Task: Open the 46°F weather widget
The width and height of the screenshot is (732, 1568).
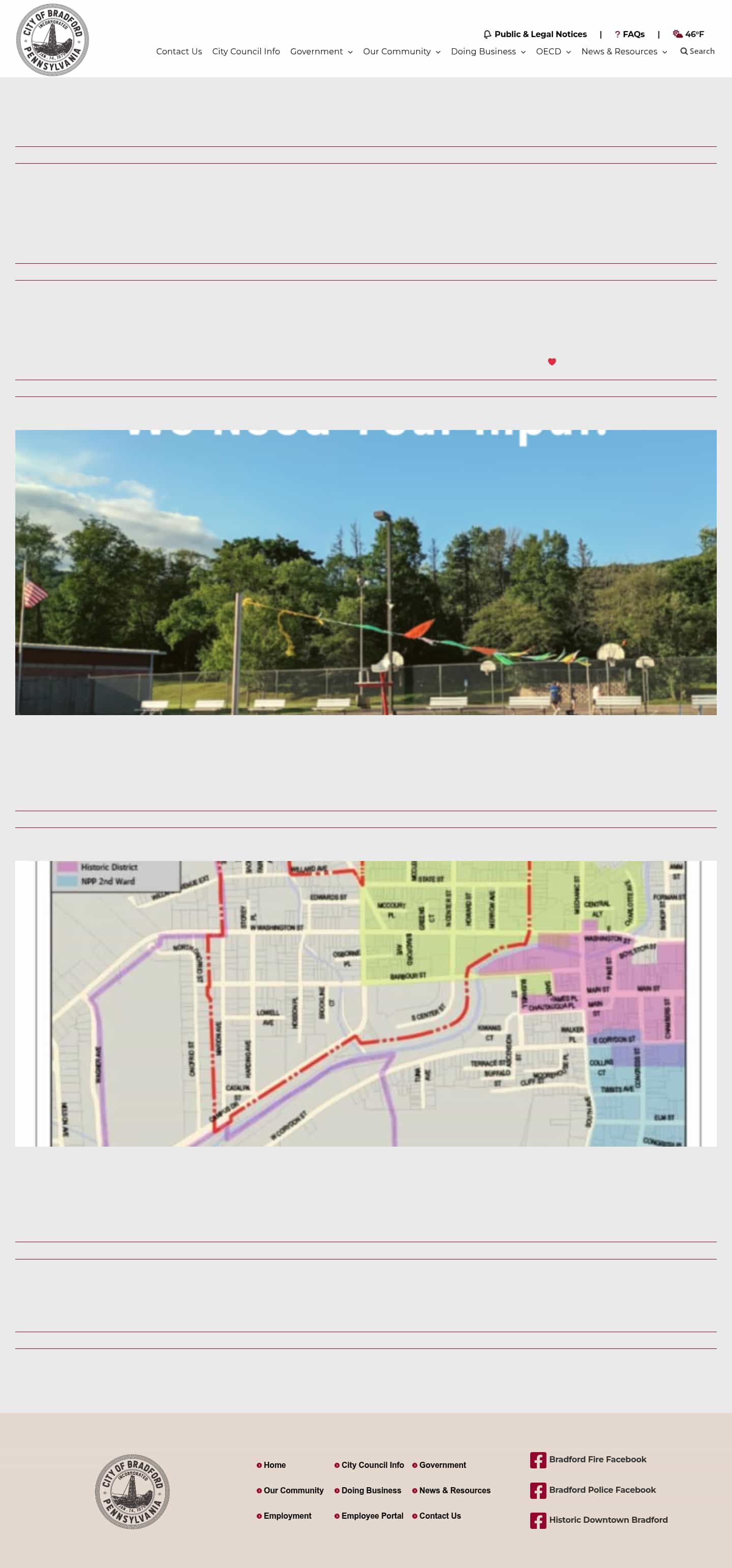Action: pyautogui.click(x=688, y=34)
